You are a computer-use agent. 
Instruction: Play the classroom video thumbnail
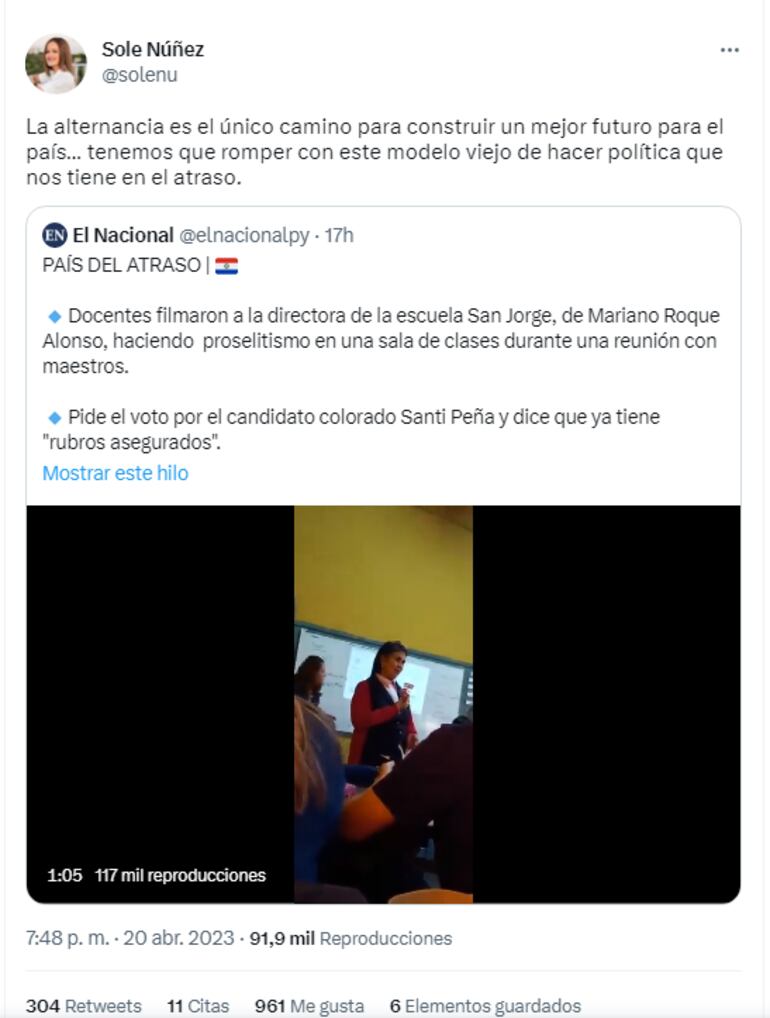(385, 700)
